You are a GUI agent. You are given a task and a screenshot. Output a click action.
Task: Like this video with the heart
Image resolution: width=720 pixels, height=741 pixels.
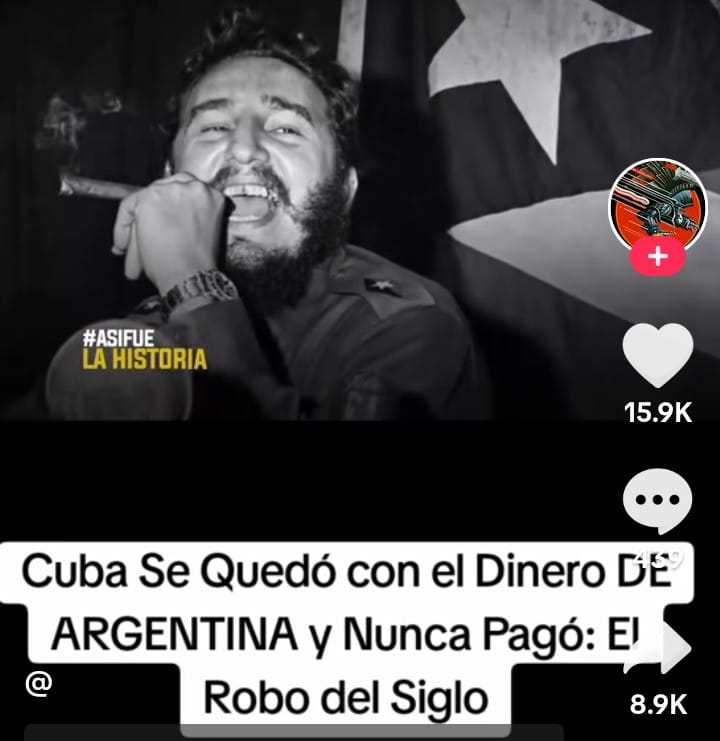click(x=657, y=355)
